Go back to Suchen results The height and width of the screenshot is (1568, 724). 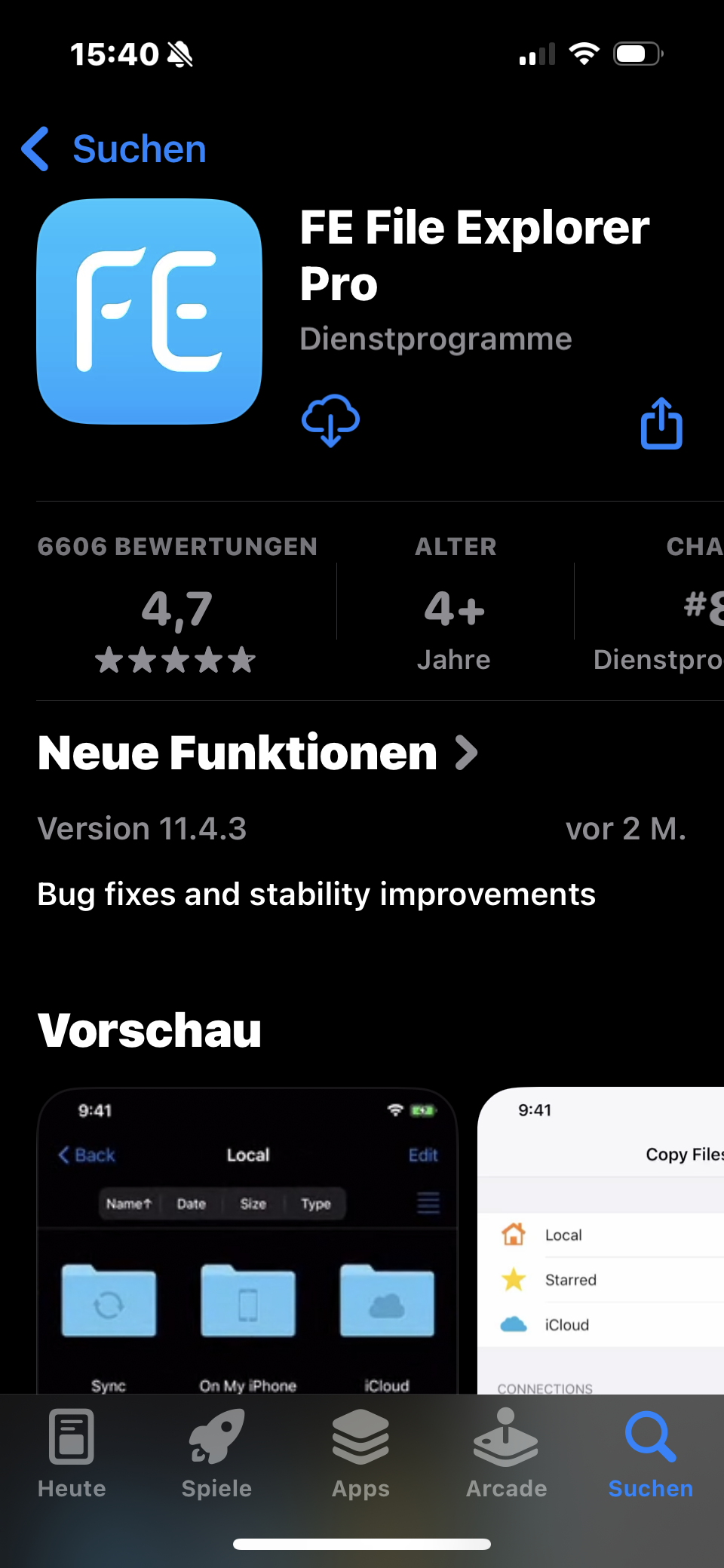[x=115, y=149]
